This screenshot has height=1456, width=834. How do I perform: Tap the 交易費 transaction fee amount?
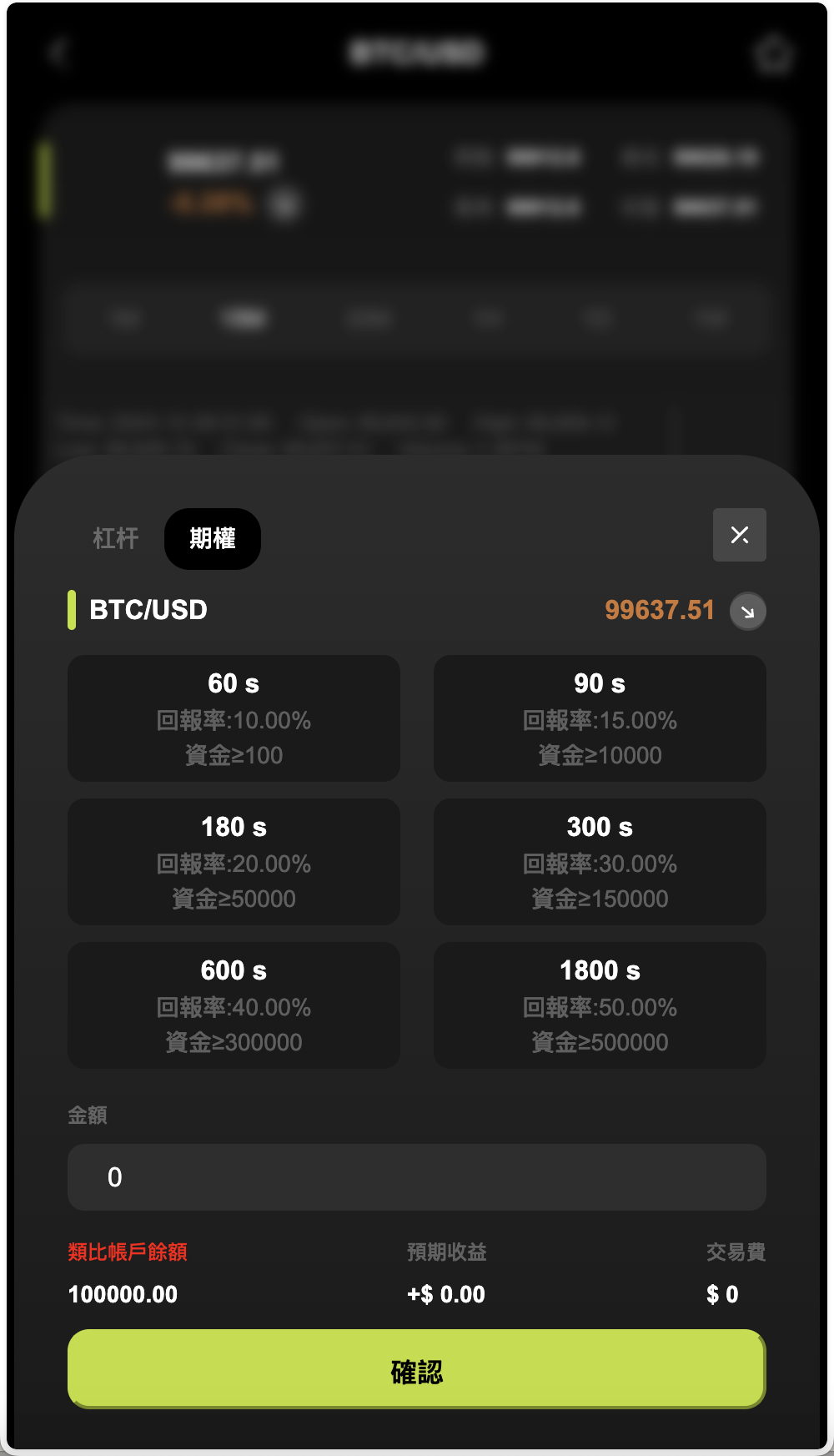click(x=722, y=1294)
